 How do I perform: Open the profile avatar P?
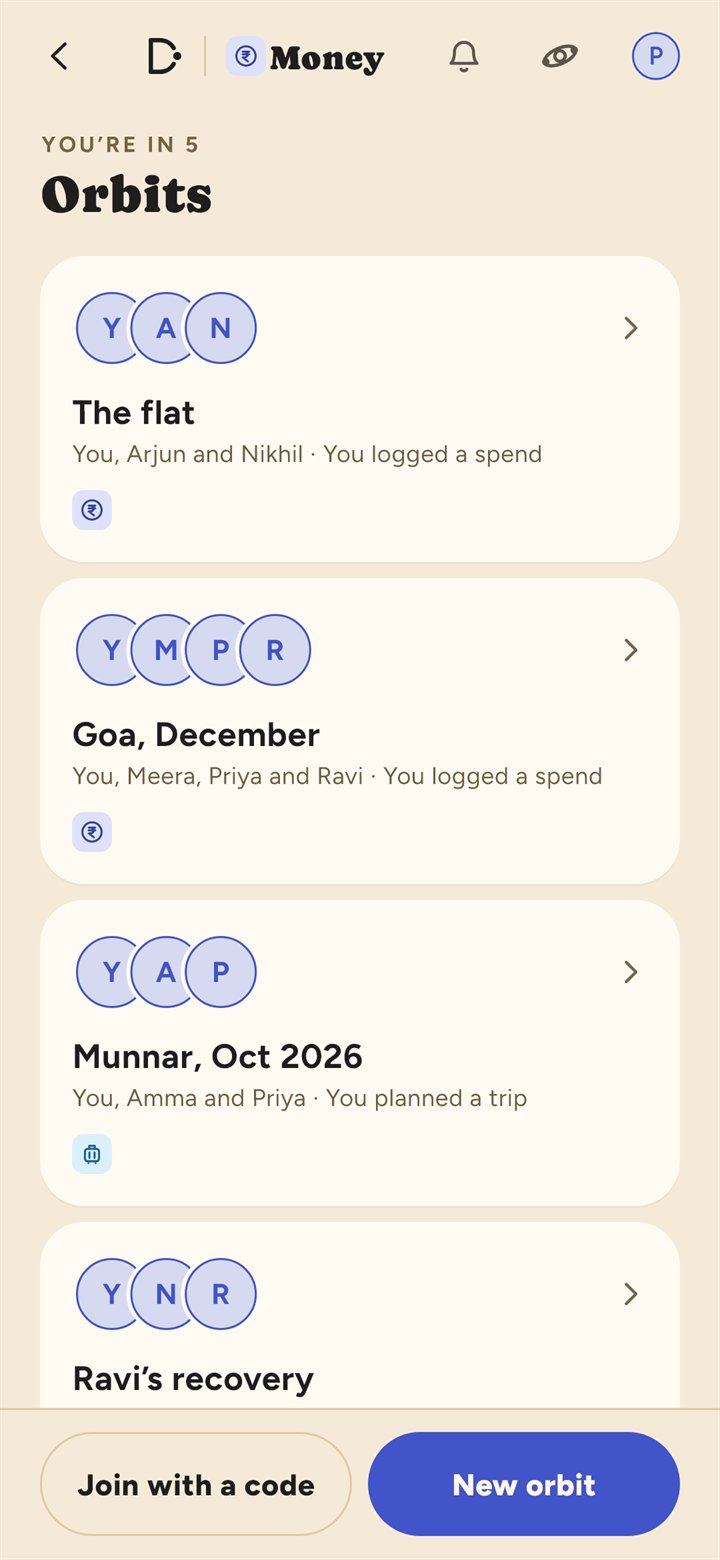pos(656,56)
